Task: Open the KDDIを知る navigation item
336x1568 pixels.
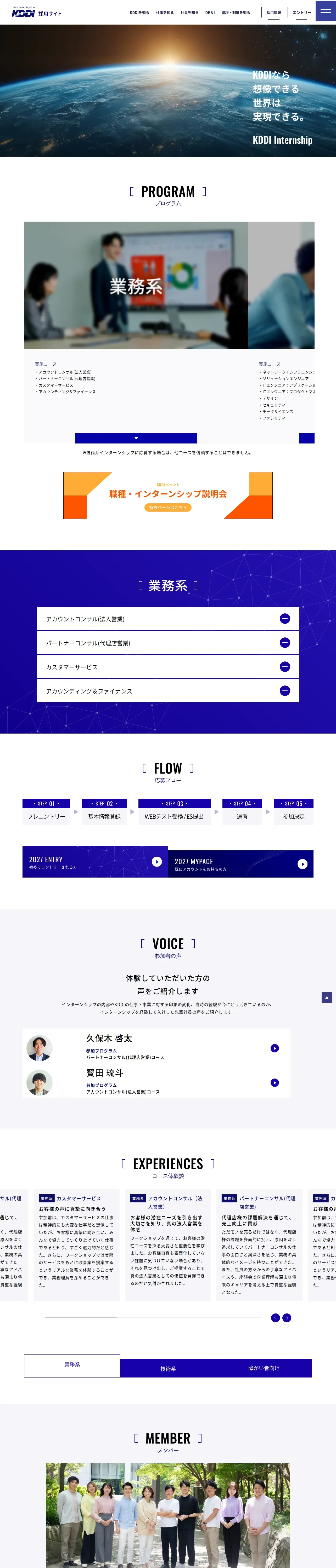Action: [x=139, y=13]
